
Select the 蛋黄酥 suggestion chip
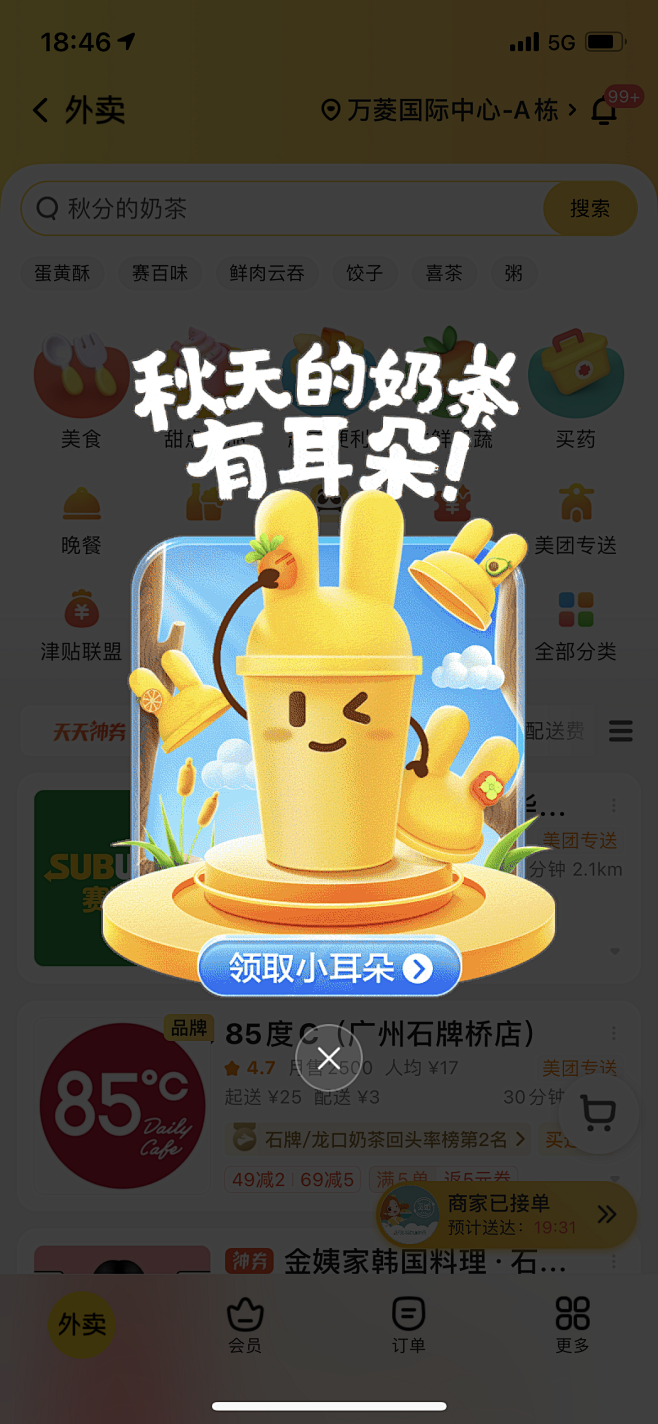coord(62,272)
